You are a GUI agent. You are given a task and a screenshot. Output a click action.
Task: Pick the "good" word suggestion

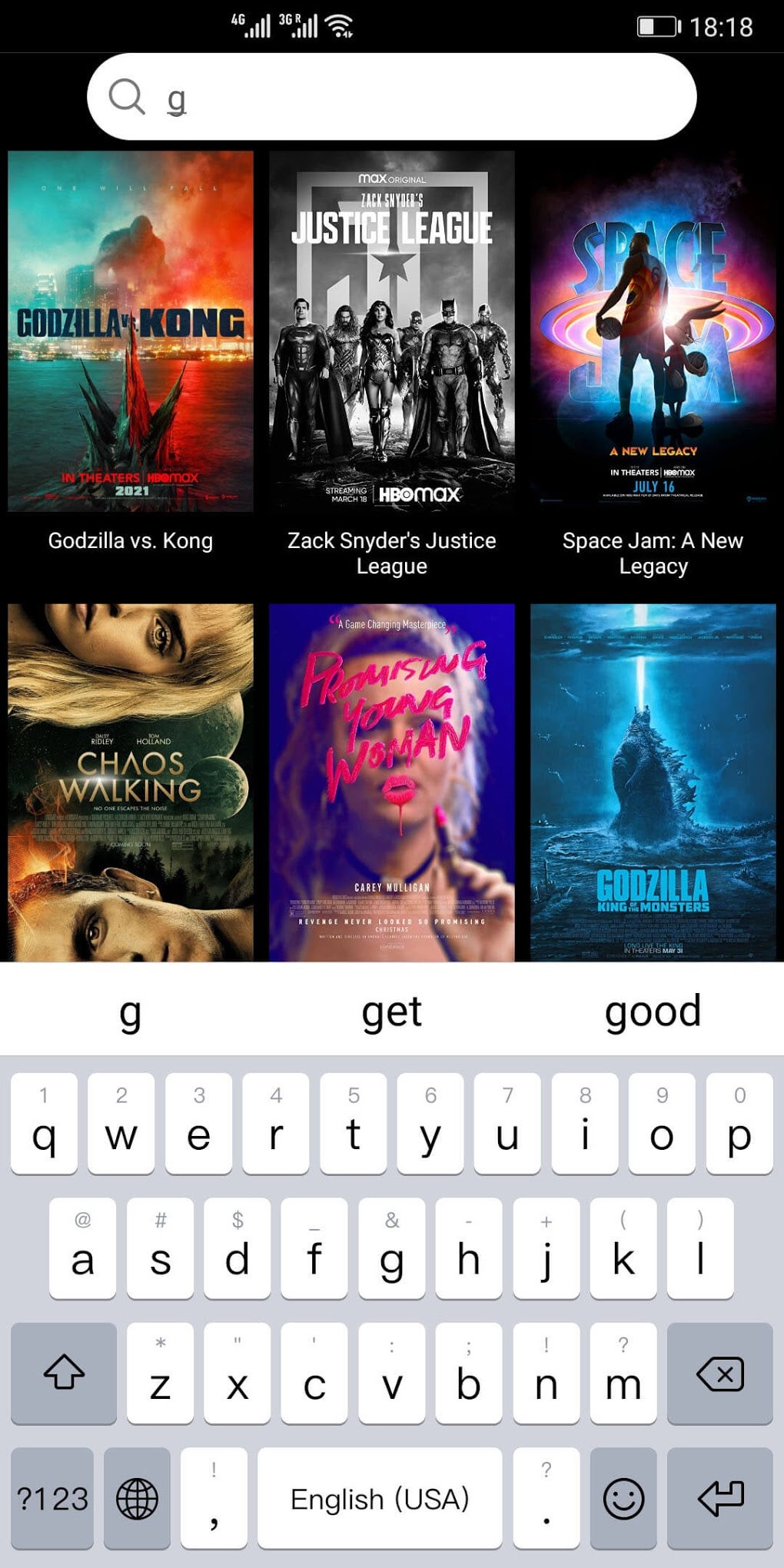pos(653,1012)
